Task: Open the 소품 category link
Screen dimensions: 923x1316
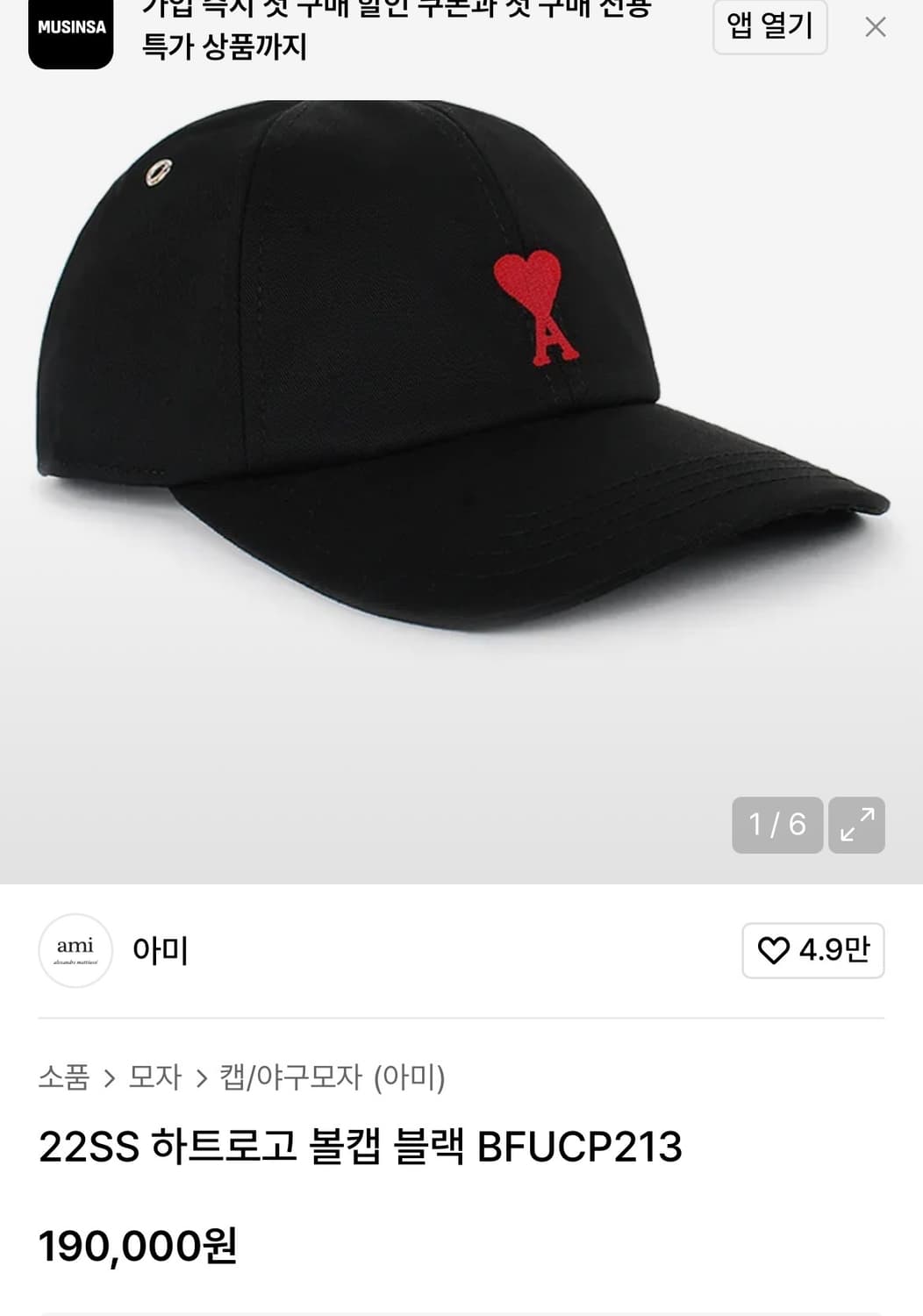Action: tap(62, 1080)
